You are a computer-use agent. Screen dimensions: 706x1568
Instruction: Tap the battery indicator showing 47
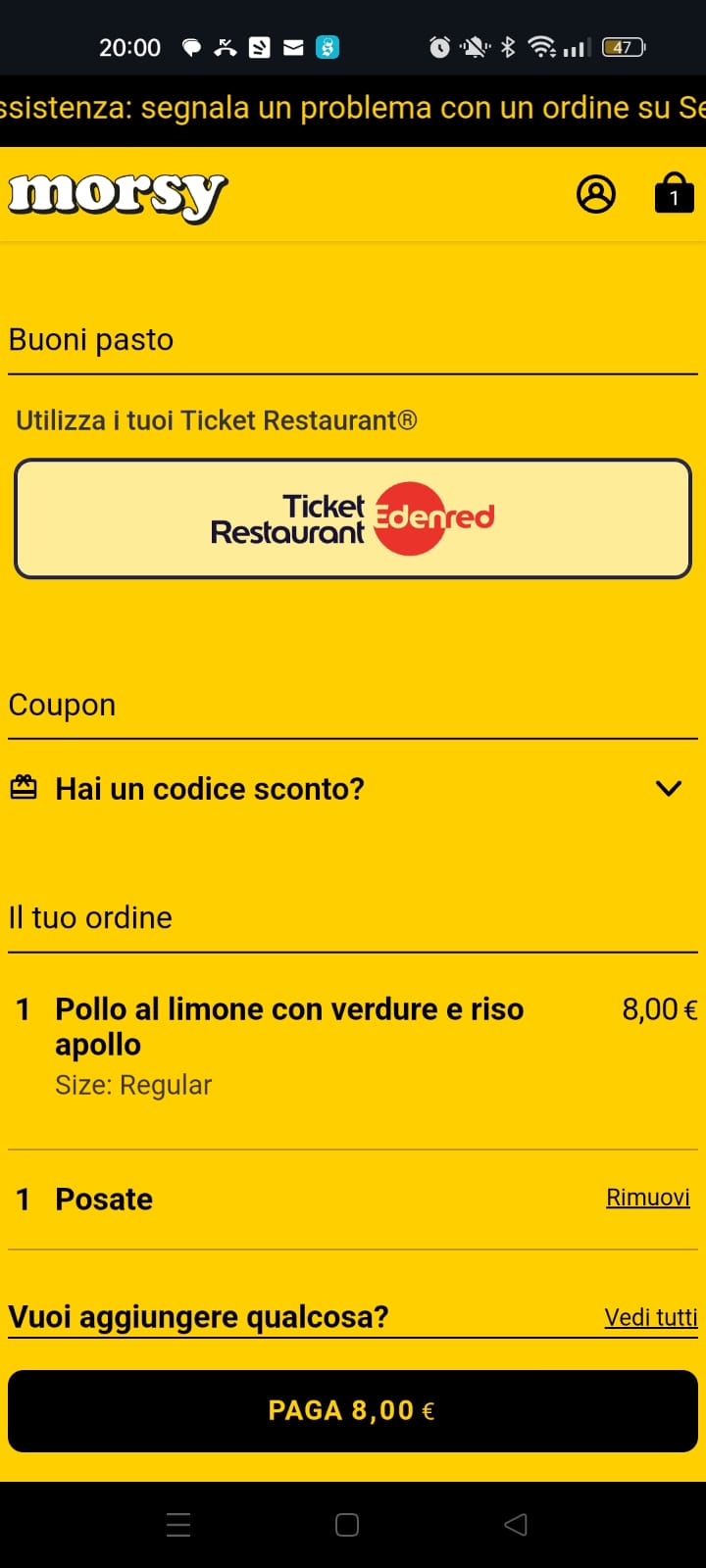coord(622,45)
